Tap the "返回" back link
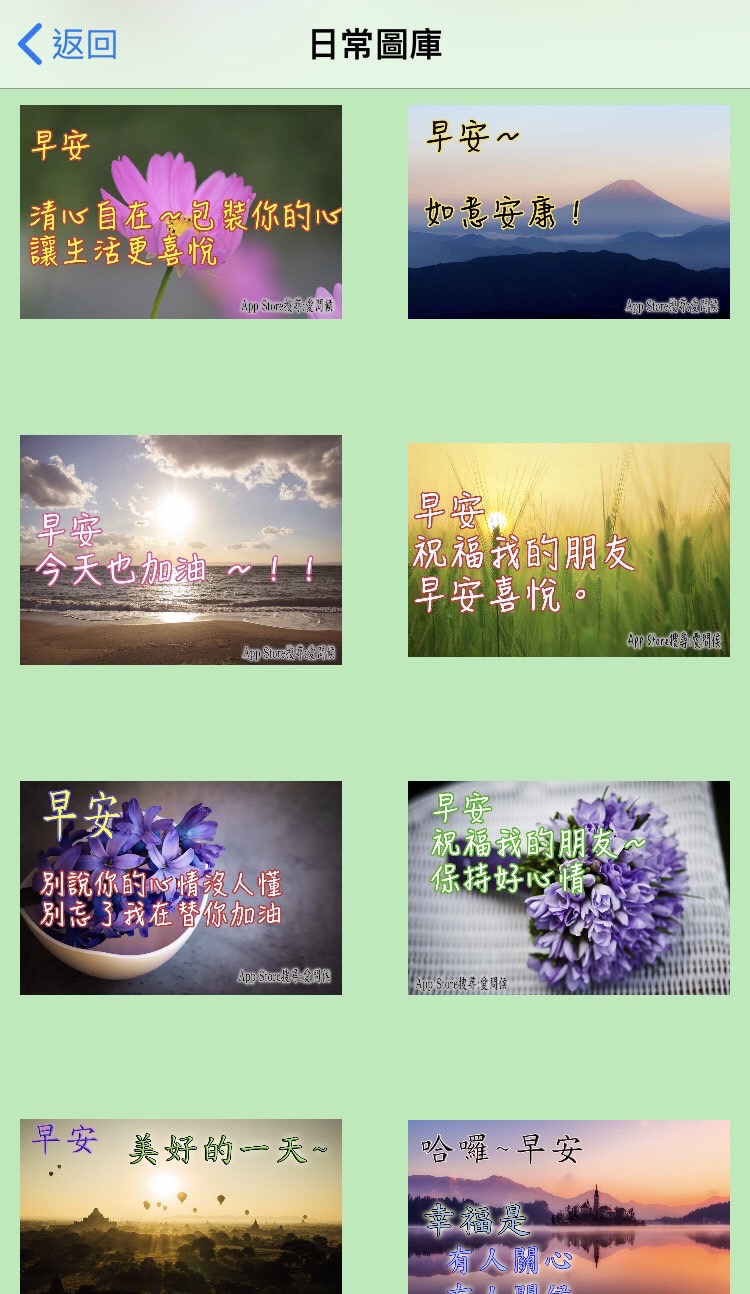 (x=84, y=44)
